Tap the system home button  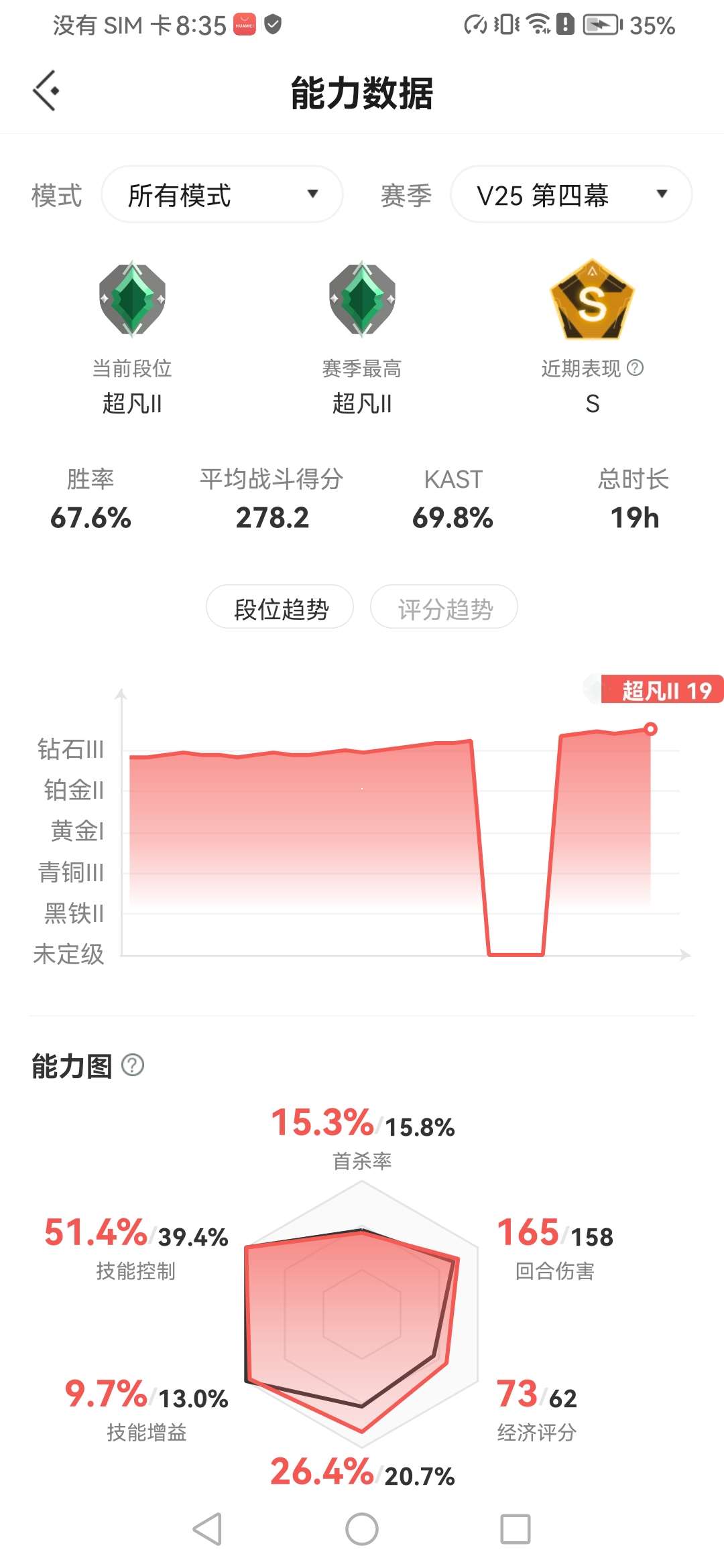pos(362,1529)
